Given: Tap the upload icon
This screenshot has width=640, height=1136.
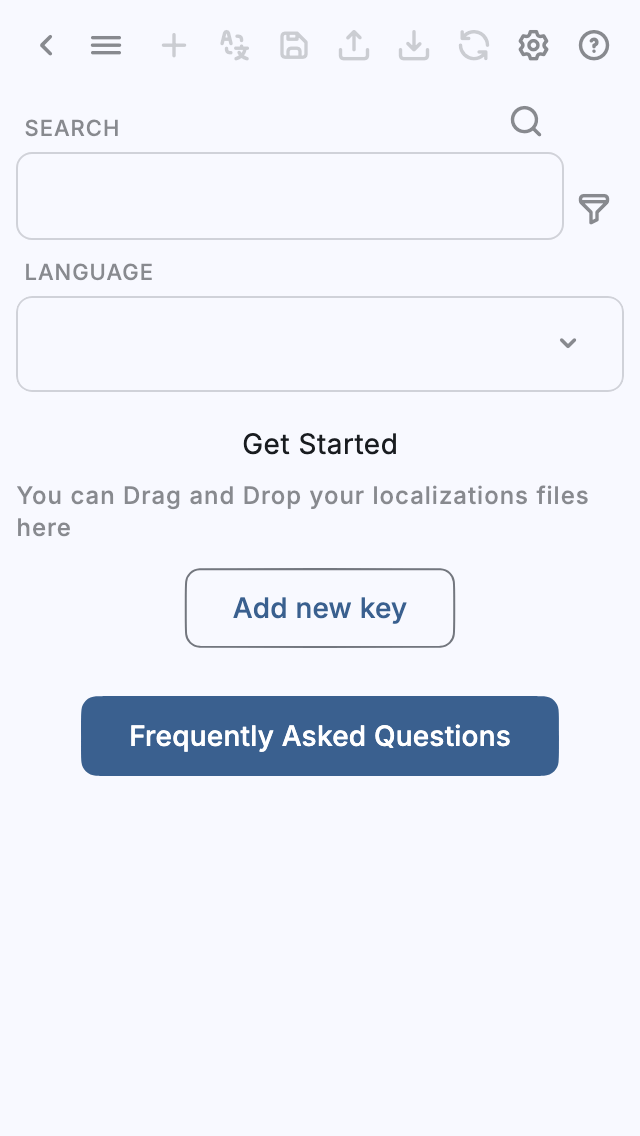Looking at the screenshot, I should pos(353,45).
